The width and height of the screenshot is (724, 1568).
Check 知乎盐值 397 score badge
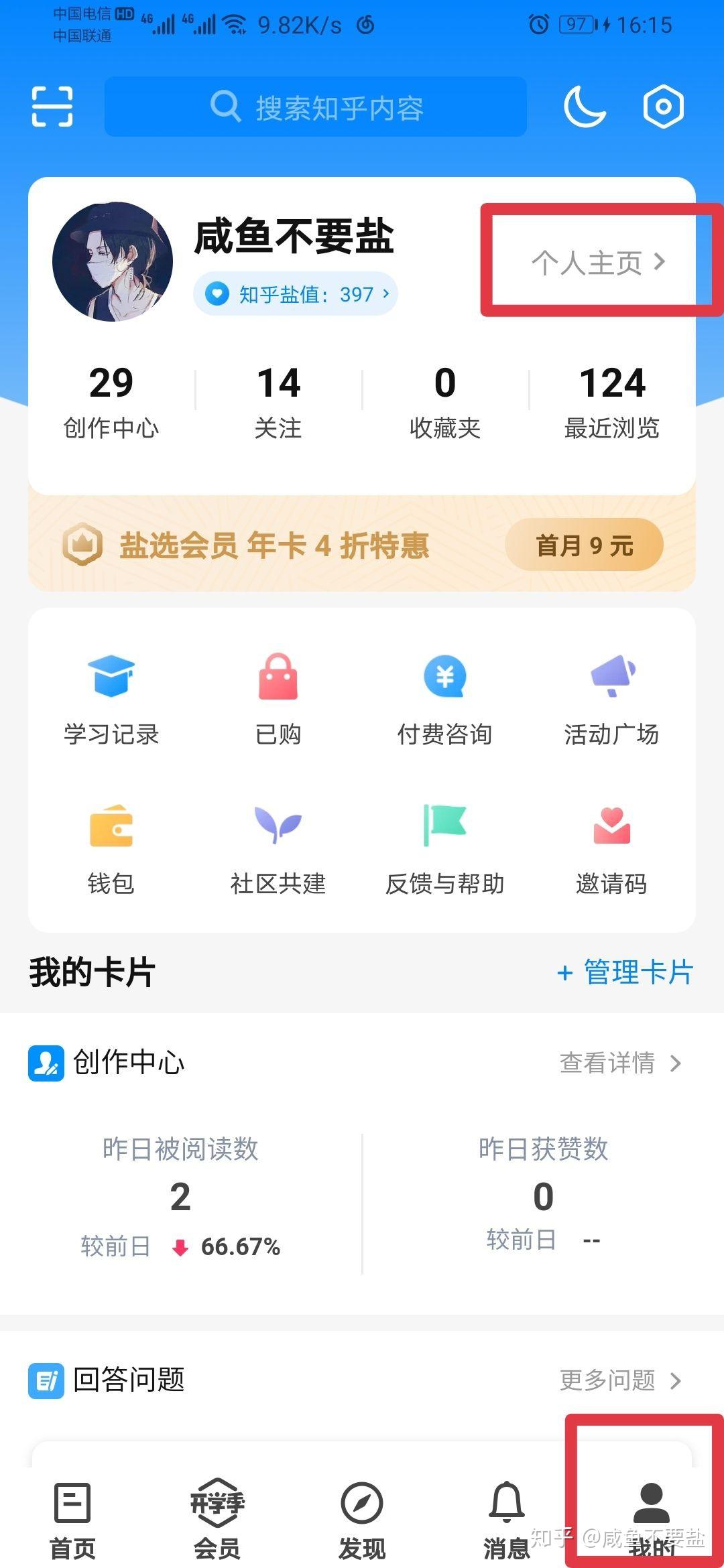(294, 293)
